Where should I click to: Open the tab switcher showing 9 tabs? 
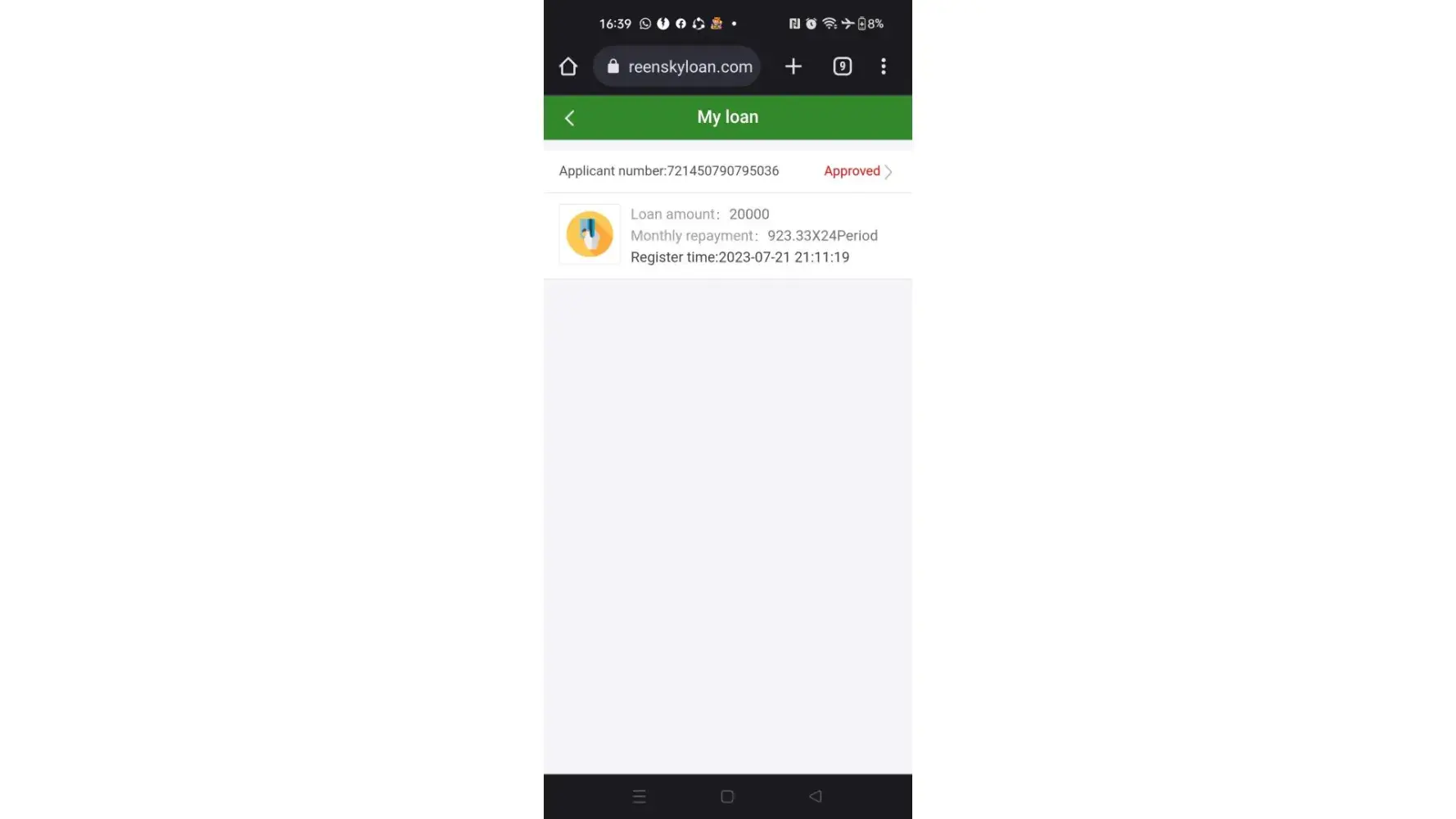coord(842,67)
